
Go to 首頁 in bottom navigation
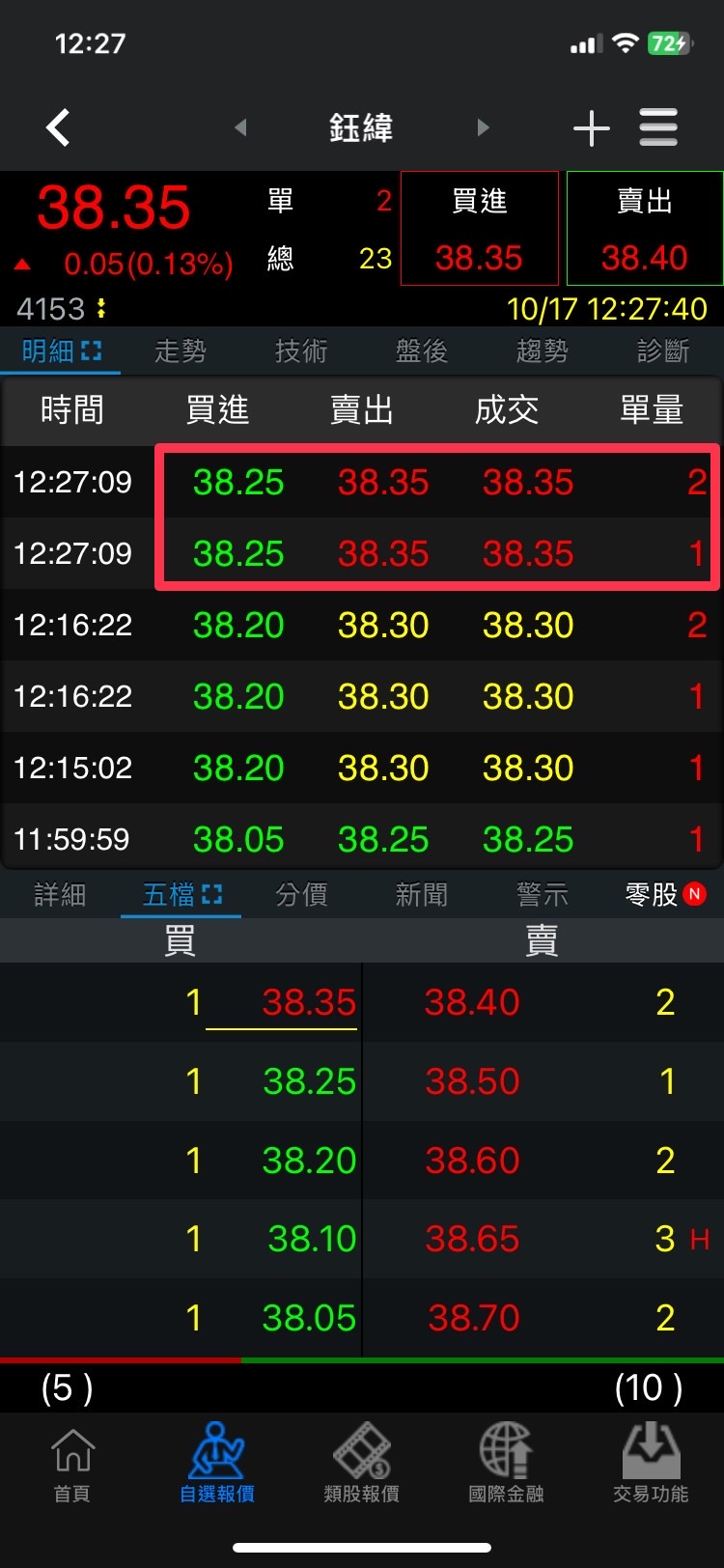point(72,1464)
